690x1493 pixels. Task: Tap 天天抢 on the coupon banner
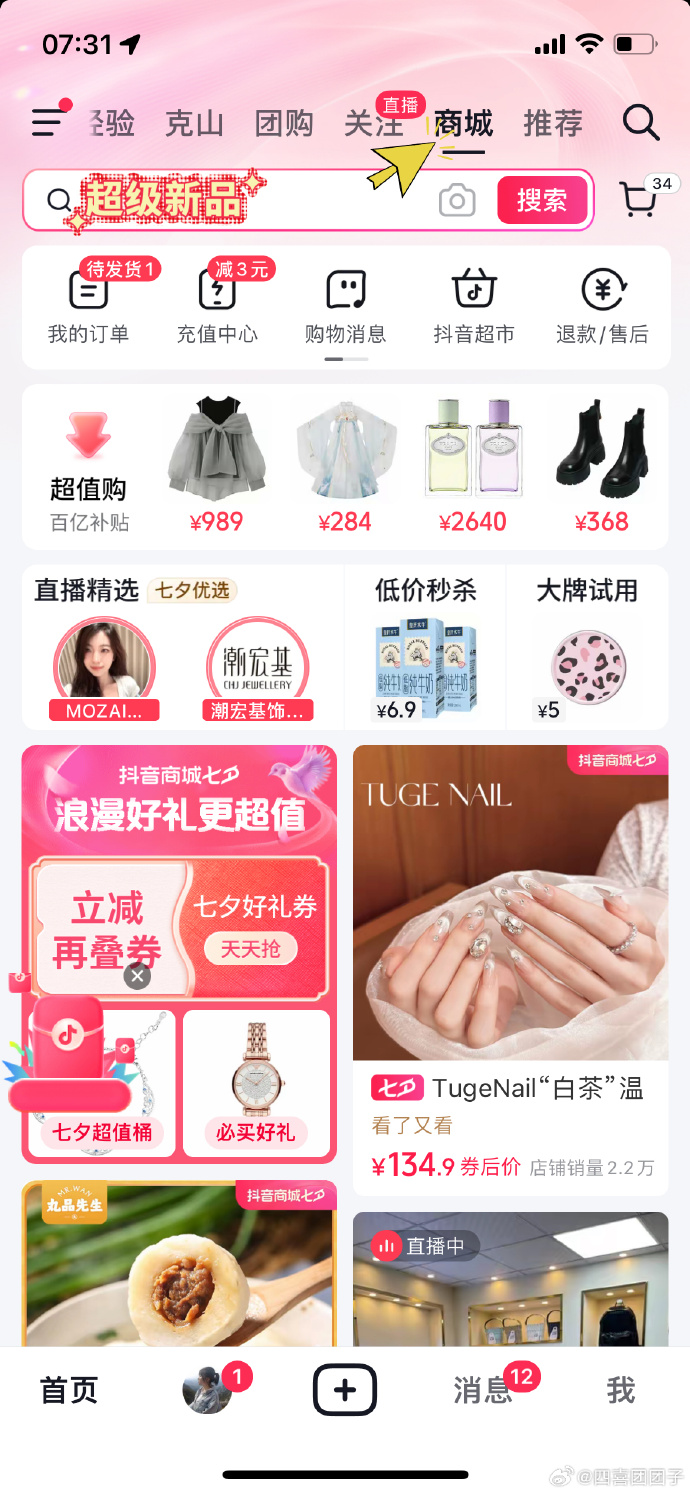(x=251, y=948)
